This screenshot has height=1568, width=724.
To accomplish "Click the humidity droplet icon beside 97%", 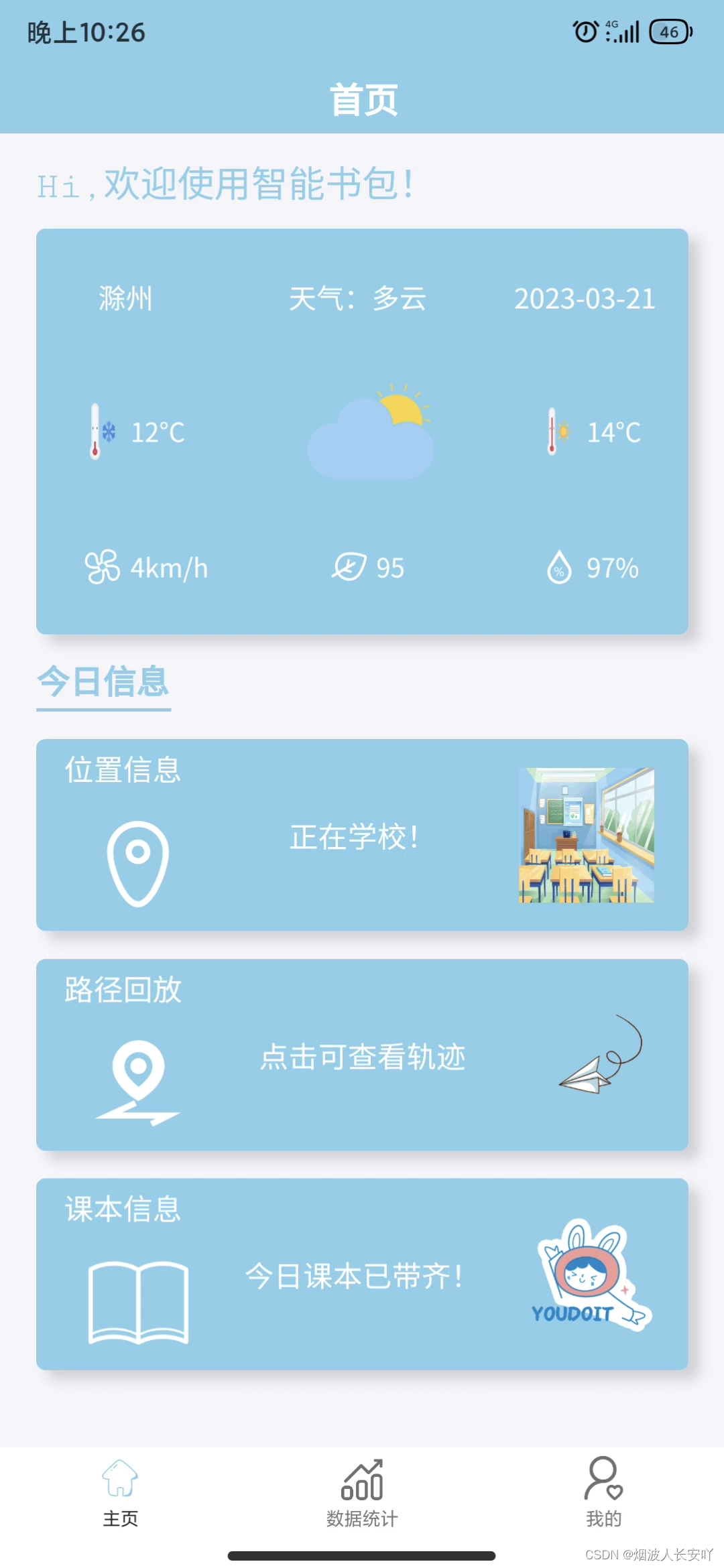I will [x=558, y=568].
